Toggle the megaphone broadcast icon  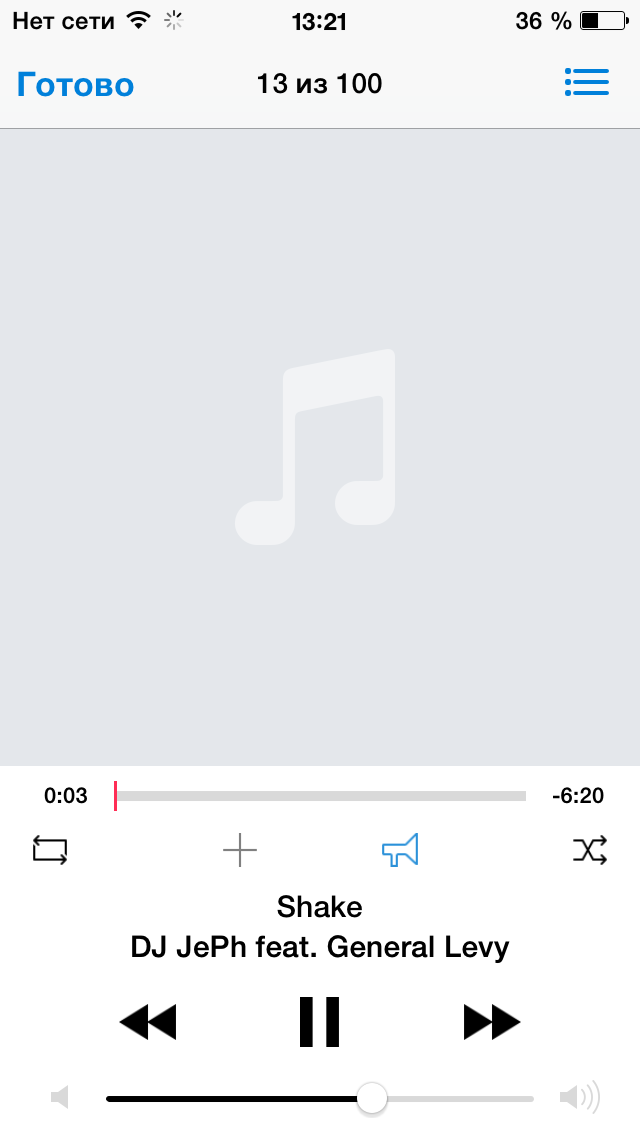pos(400,851)
